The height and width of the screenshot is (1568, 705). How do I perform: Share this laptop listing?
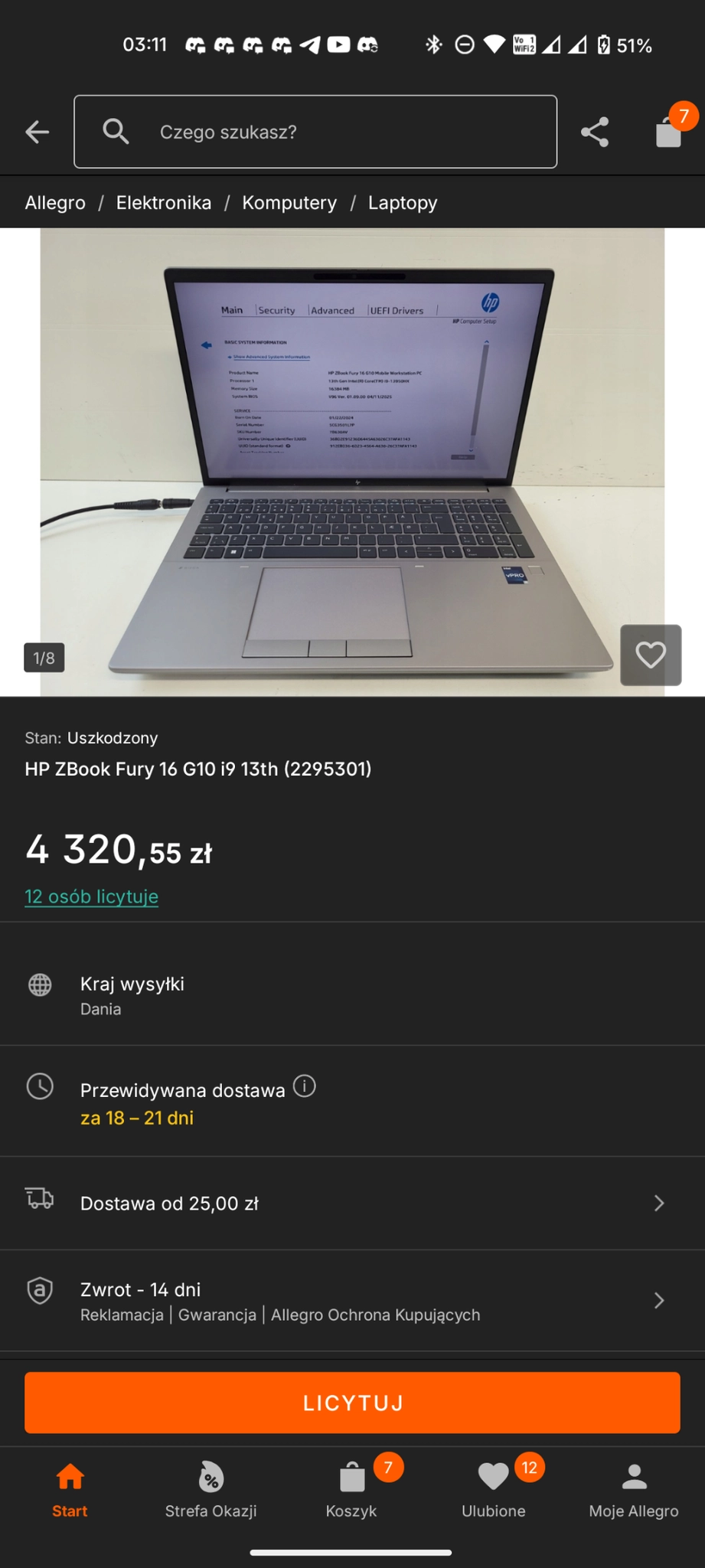coord(594,132)
